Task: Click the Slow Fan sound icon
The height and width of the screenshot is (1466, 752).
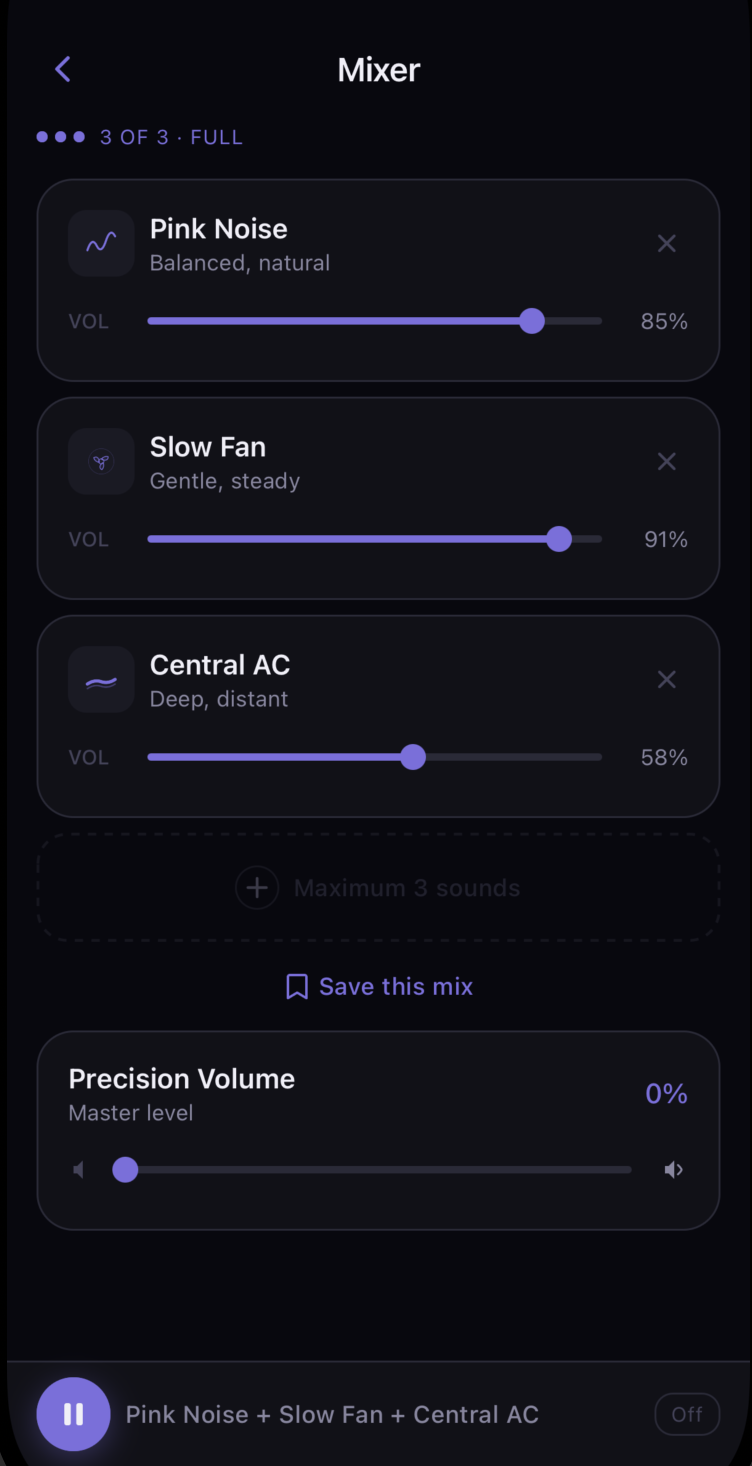Action: click(100, 461)
